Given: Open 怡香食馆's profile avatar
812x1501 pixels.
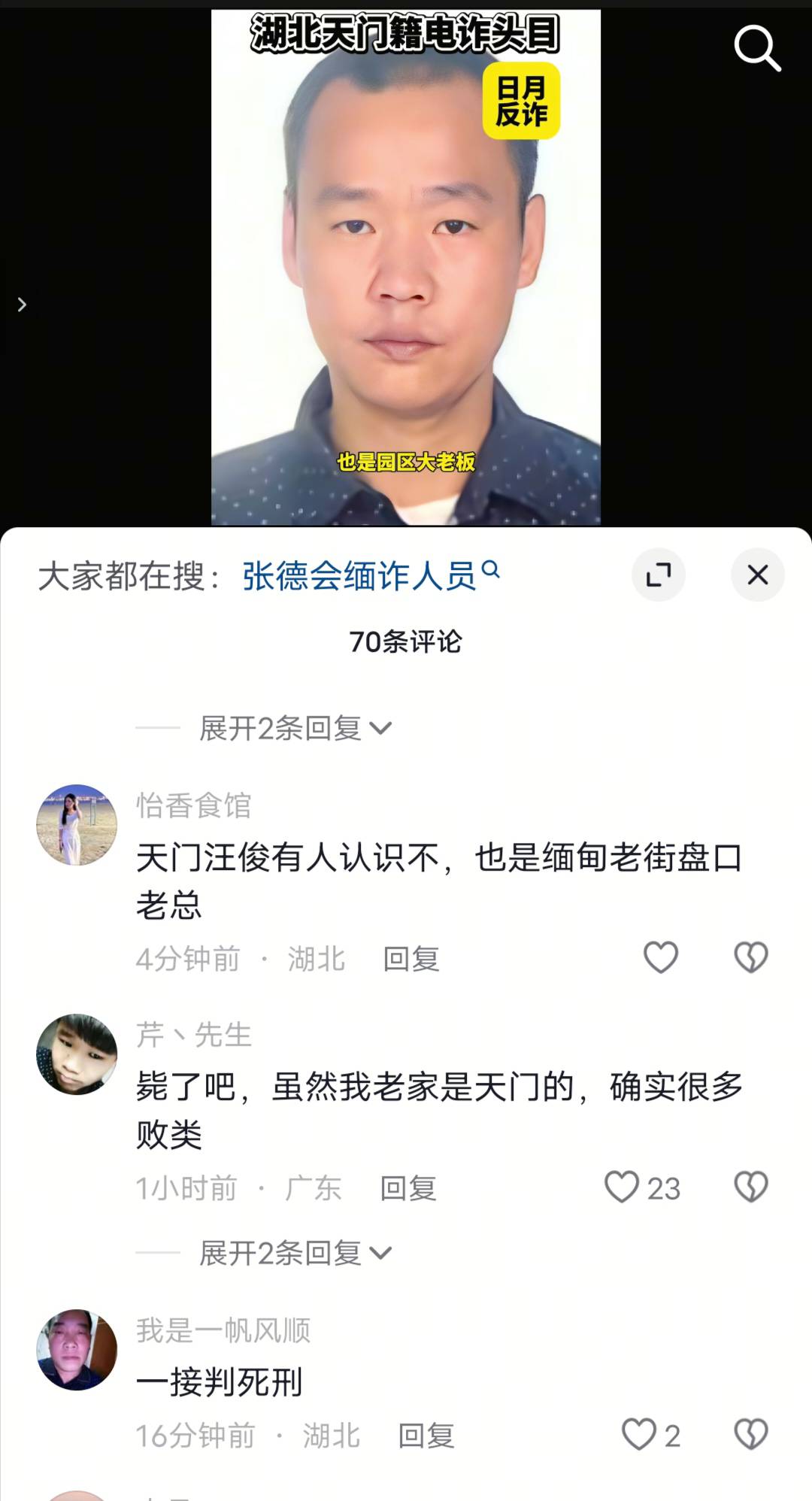Looking at the screenshot, I should (77, 825).
